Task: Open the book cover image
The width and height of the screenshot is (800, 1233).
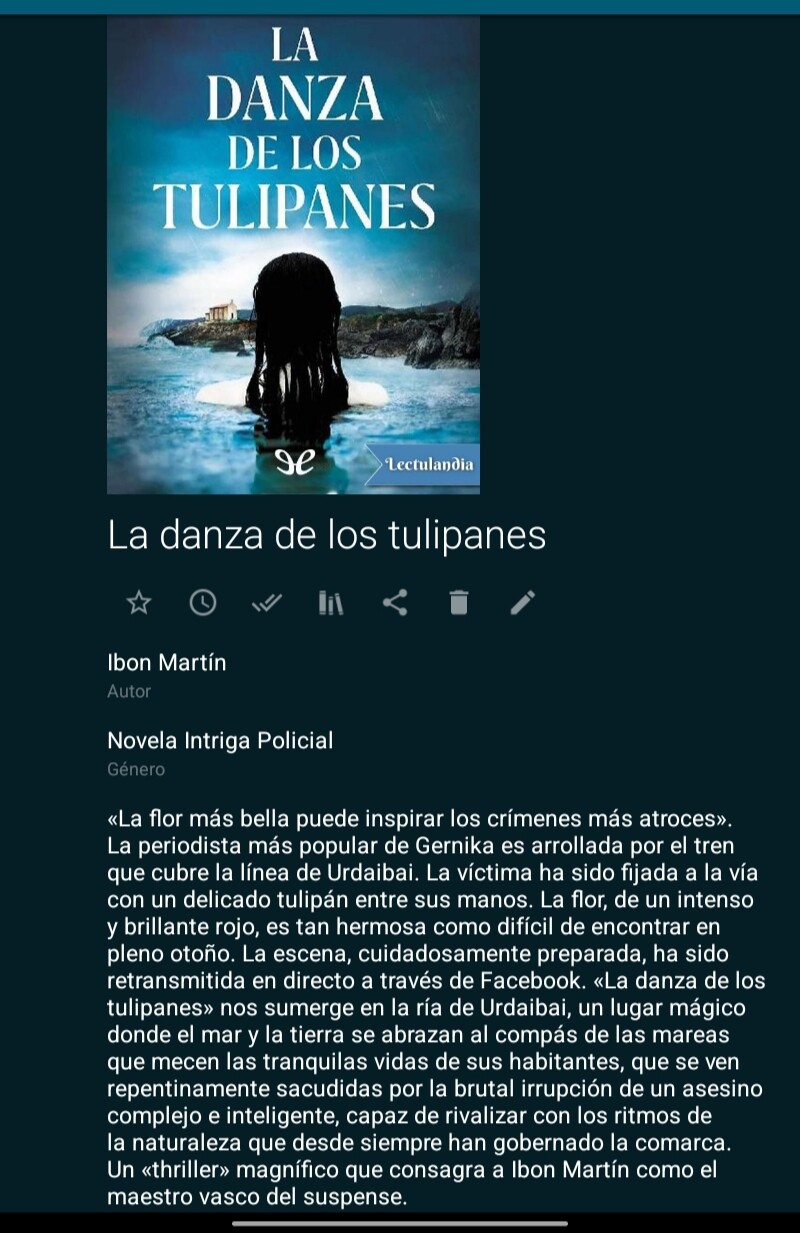Action: click(293, 255)
